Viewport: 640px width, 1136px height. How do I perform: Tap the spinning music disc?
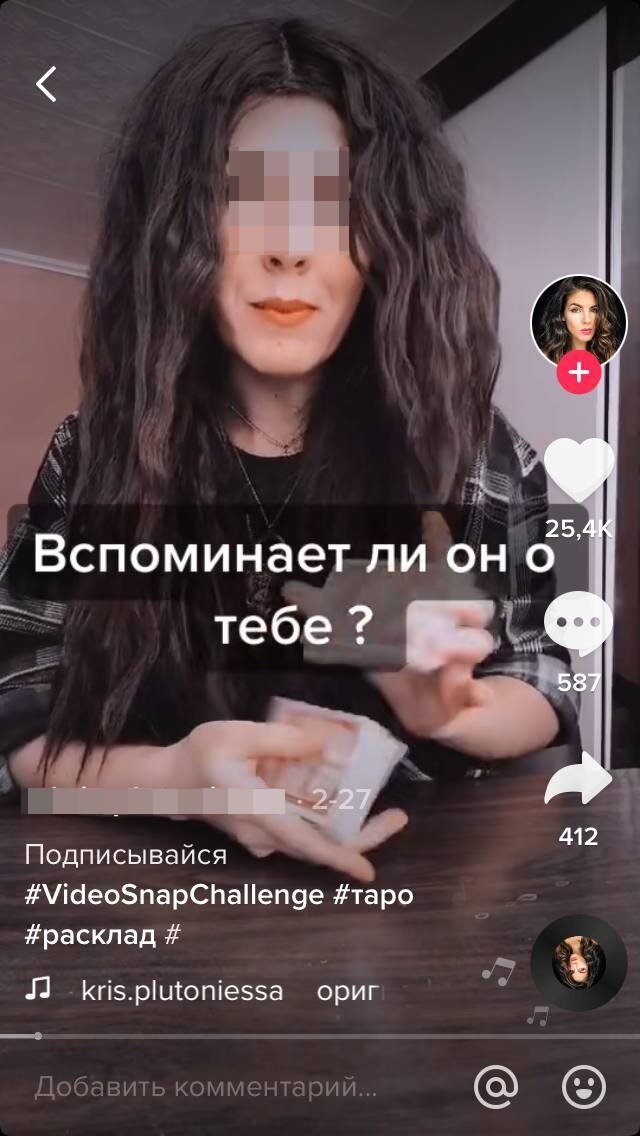[578, 962]
